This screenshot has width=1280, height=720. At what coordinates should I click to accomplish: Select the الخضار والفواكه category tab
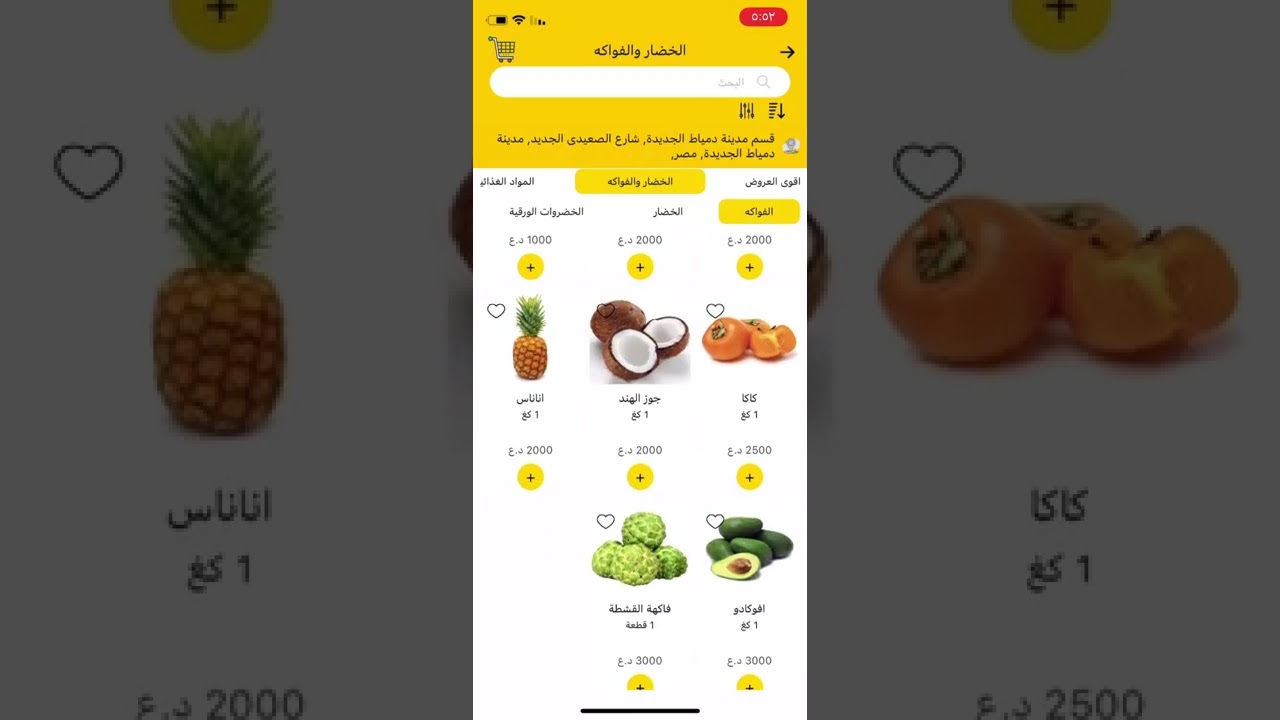[x=640, y=182]
